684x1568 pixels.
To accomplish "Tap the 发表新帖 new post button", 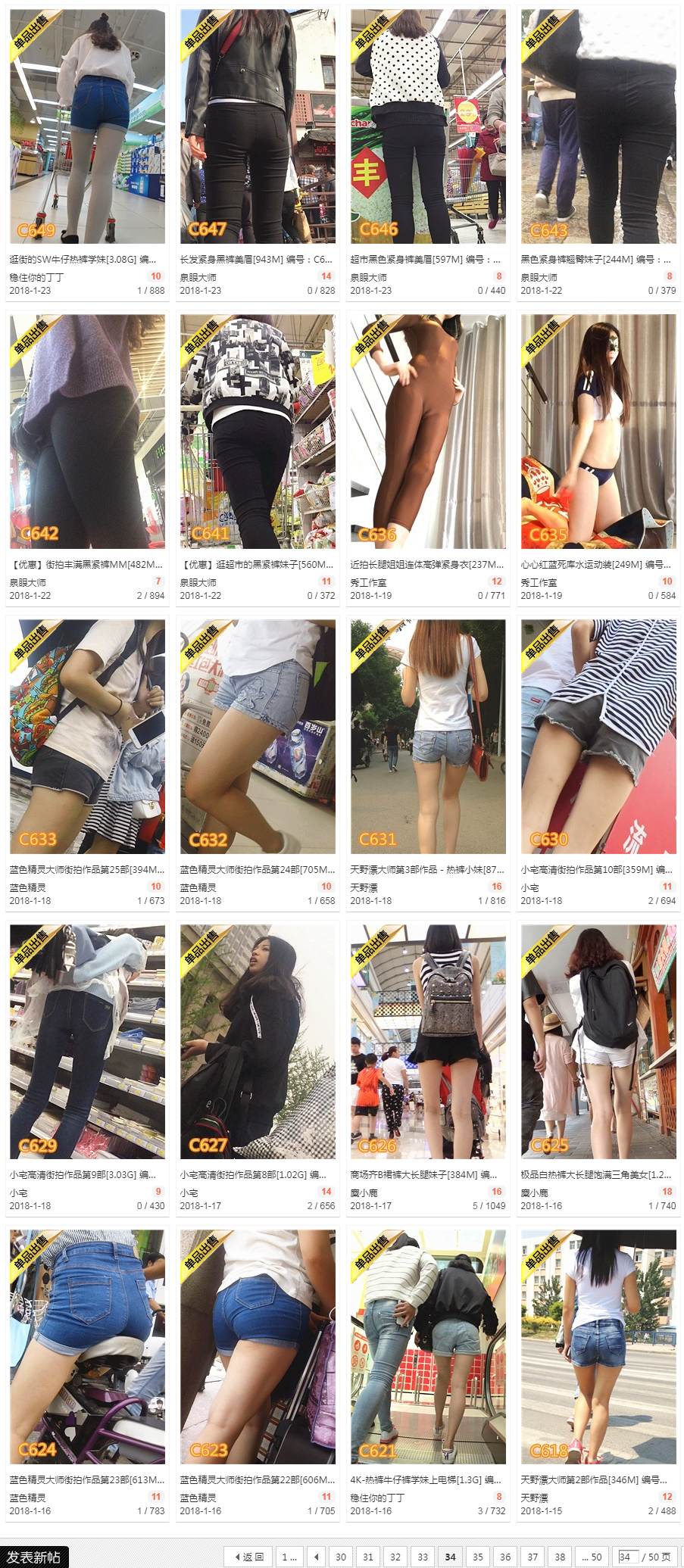I will (34, 1557).
